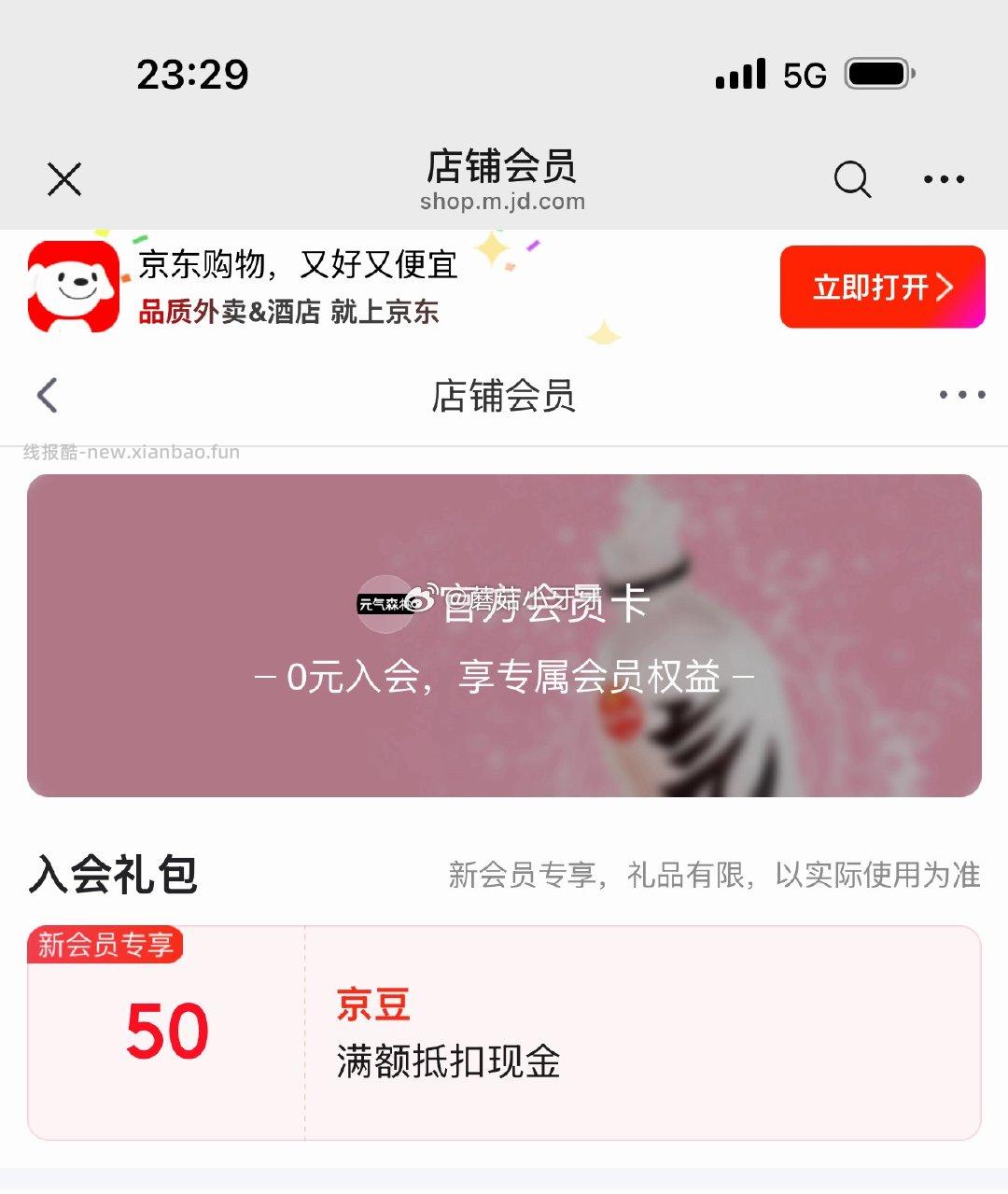The height and width of the screenshot is (1194, 1008).
Task: Tap 0元入会 membership banner link
Action: [x=504, y=676]
